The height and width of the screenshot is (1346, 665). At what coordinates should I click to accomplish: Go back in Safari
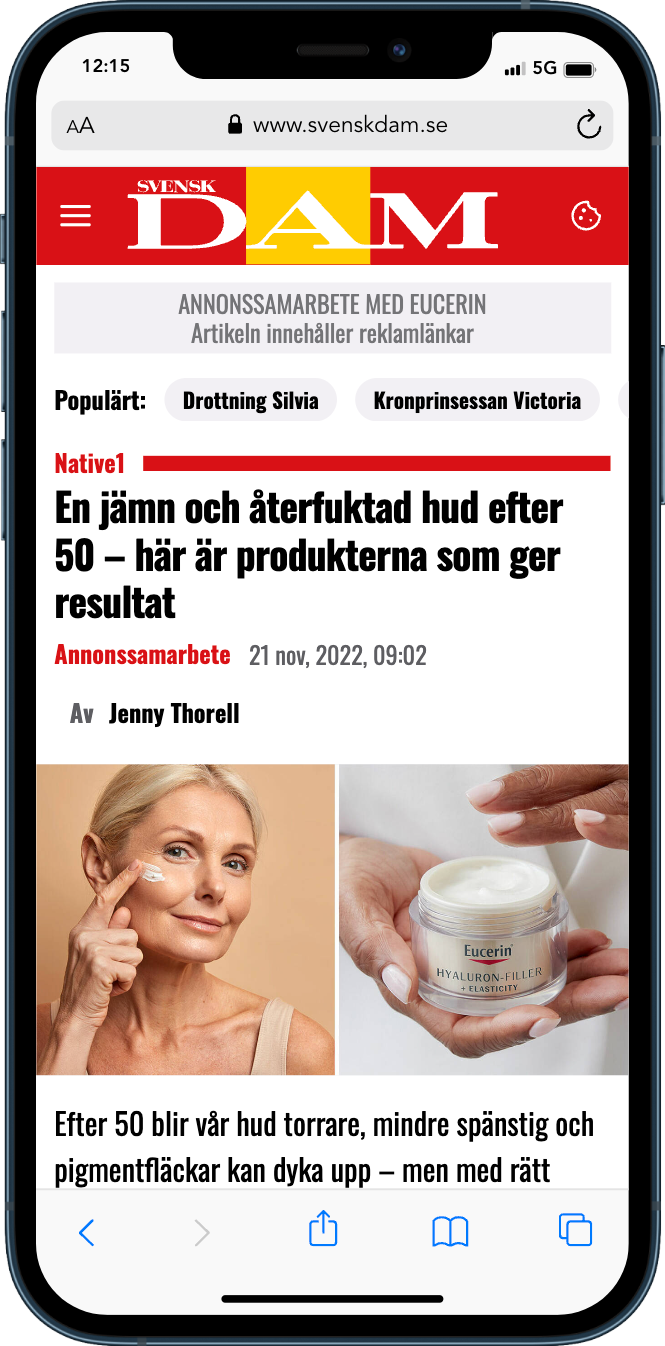pos(87,1232)
